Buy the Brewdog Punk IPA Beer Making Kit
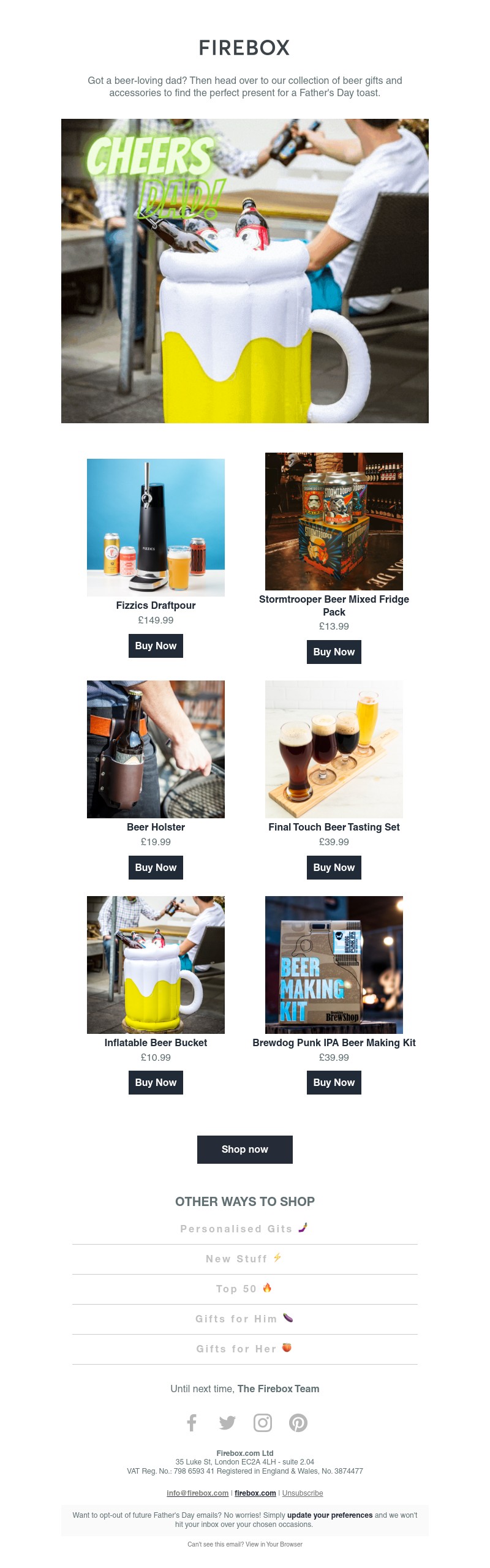 pos(334,1082)
